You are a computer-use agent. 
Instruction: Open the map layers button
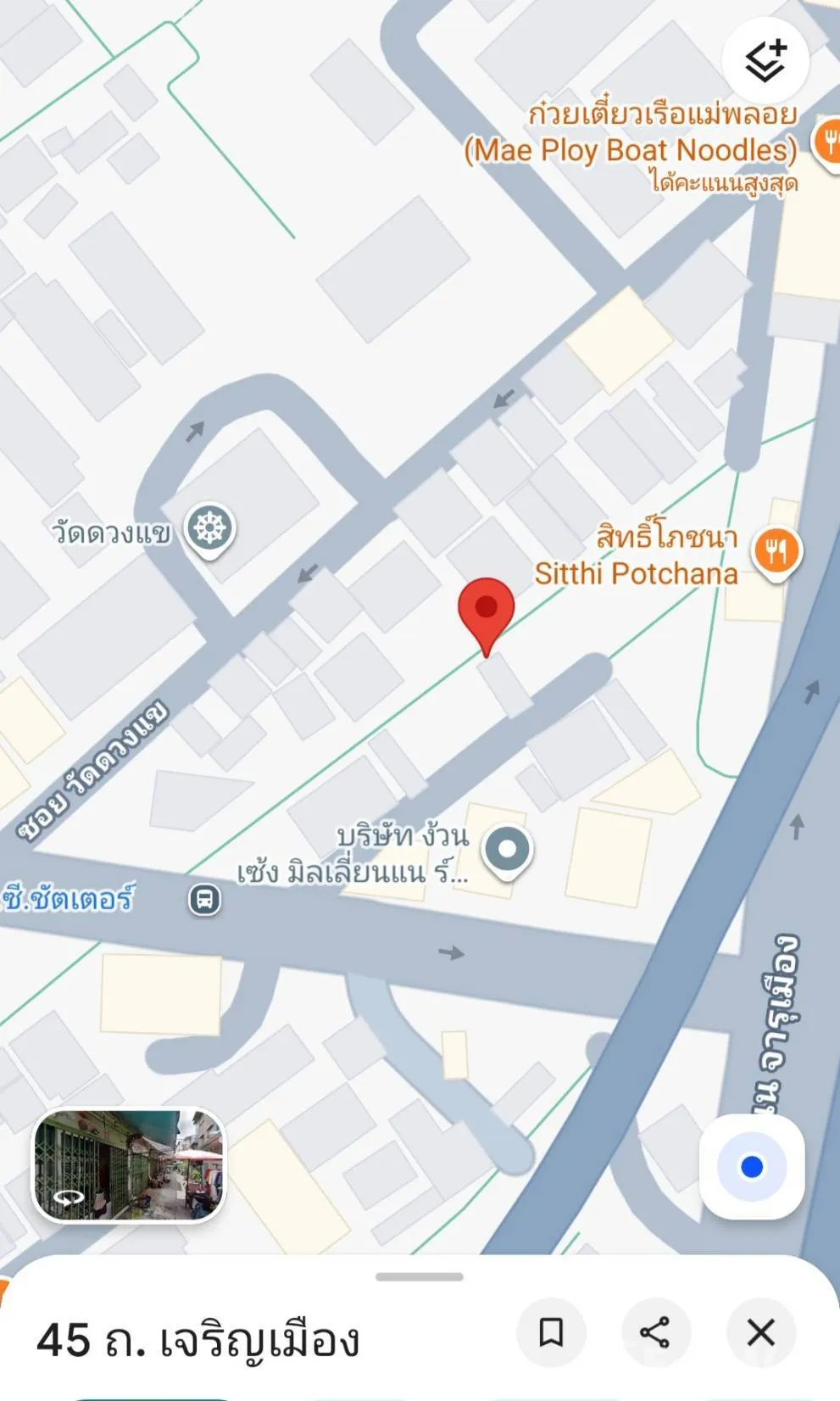[x=765, y=59]
